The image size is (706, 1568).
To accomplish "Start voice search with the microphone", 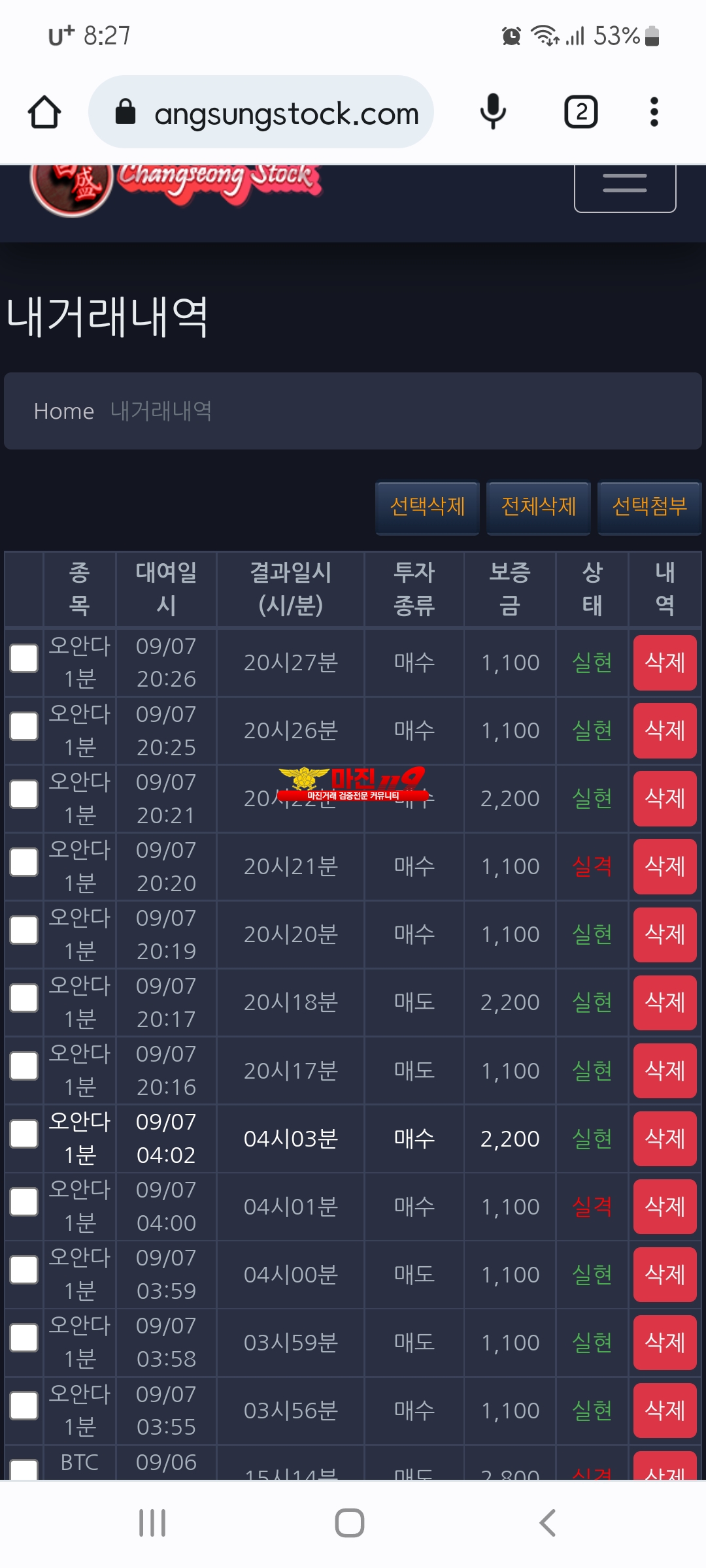I will pyautogui.click(x=493, y=112).
